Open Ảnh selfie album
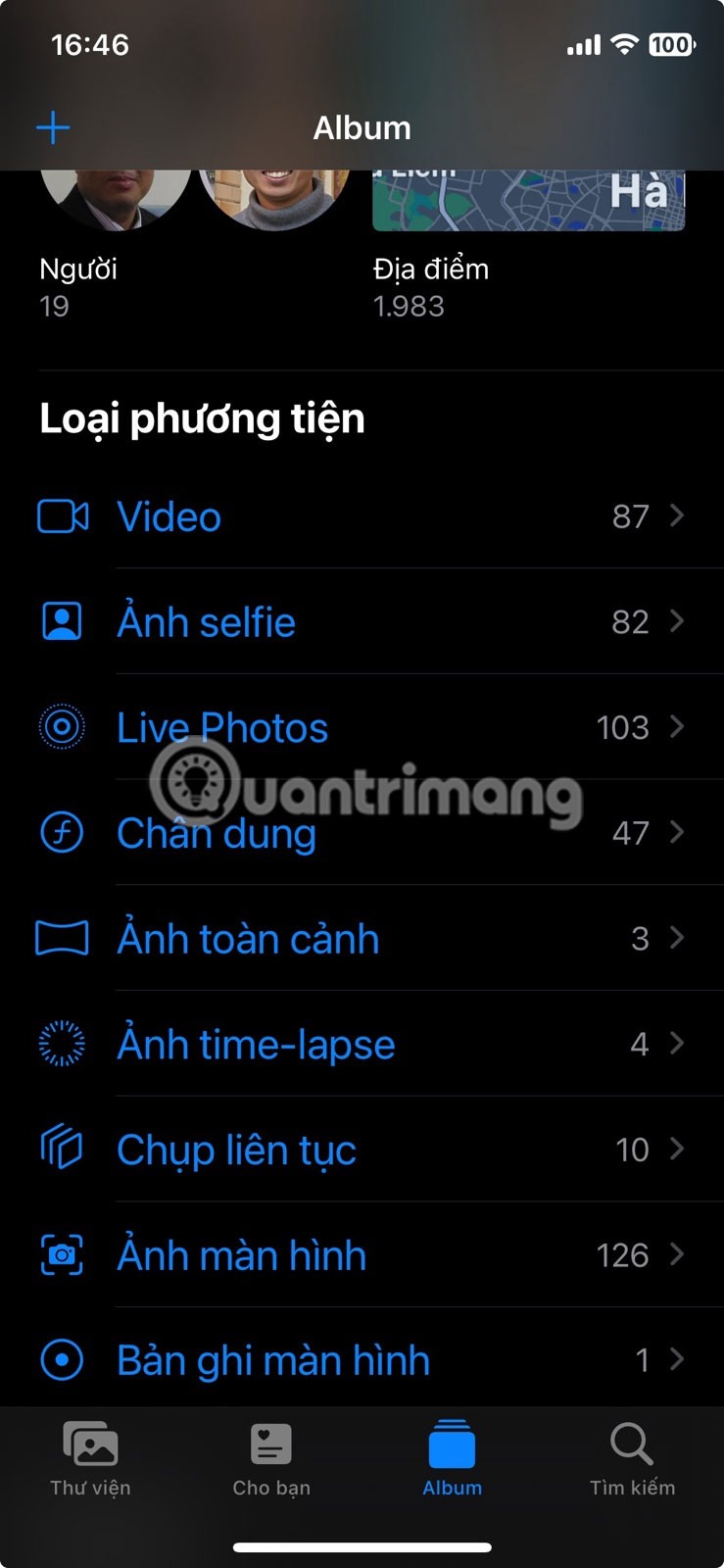The height and width of the screenshot is (1568, 724). tap(361, 622)
